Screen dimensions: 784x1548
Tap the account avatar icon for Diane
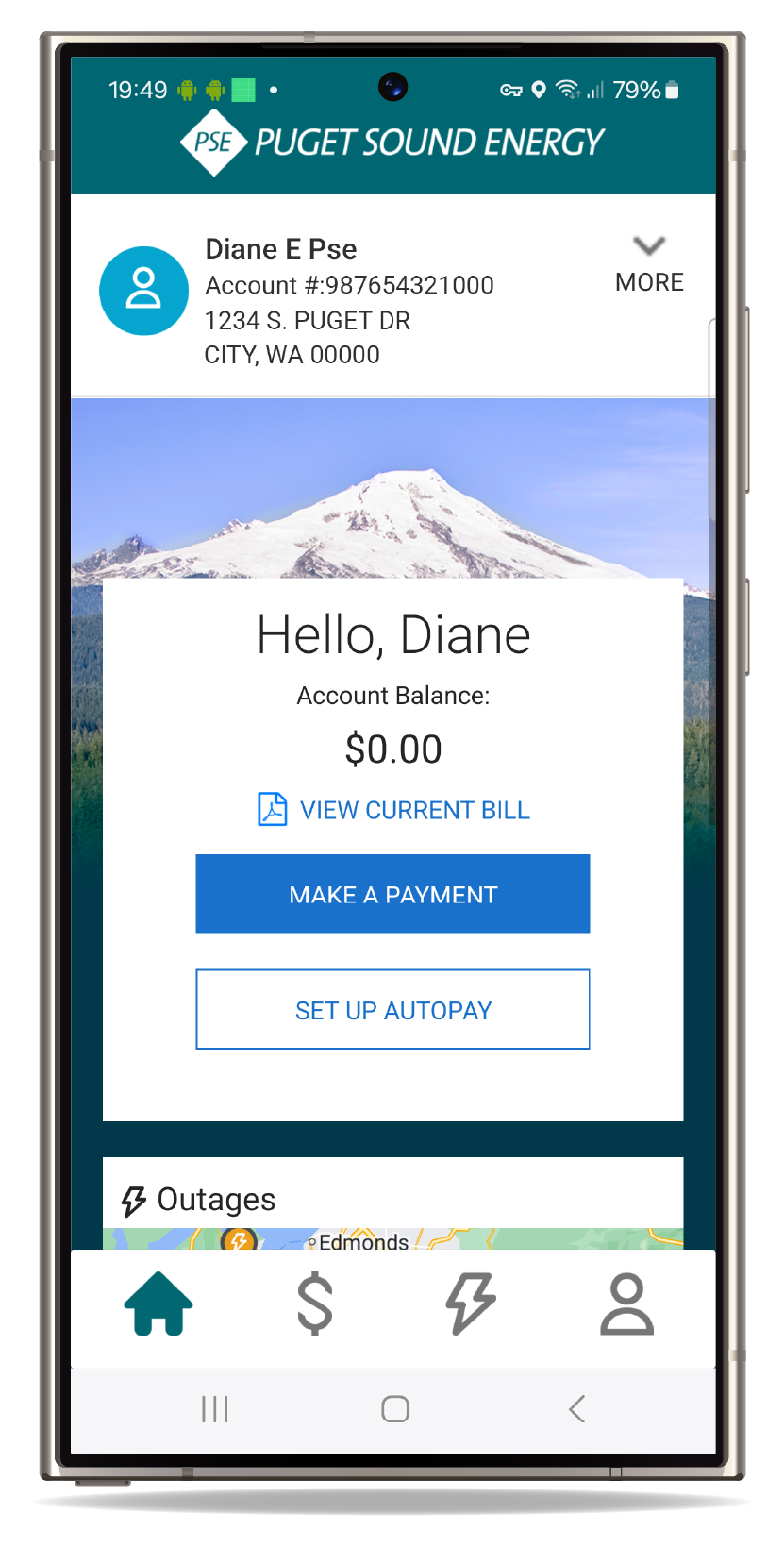(x=143, y=291)
